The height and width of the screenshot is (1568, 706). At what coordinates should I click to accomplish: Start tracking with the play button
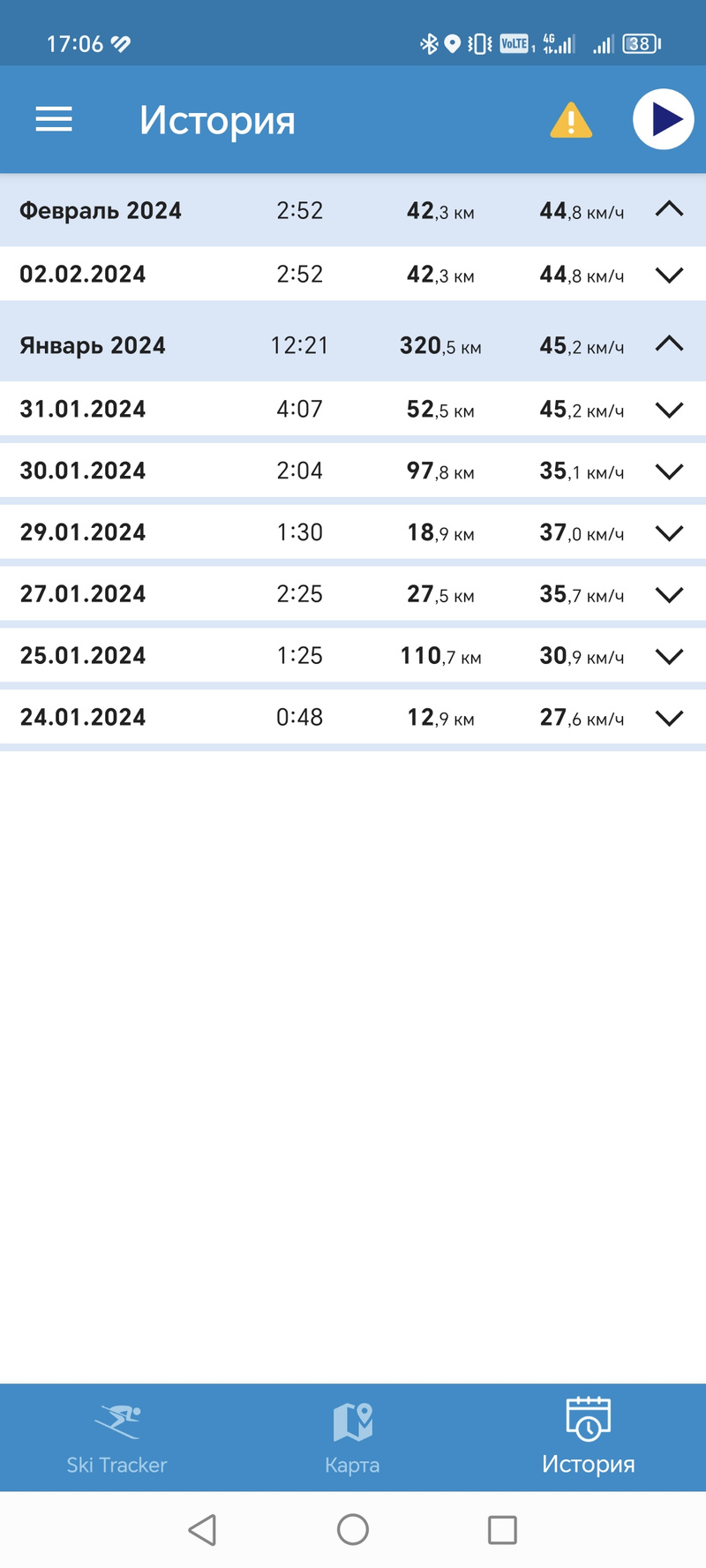664,119
